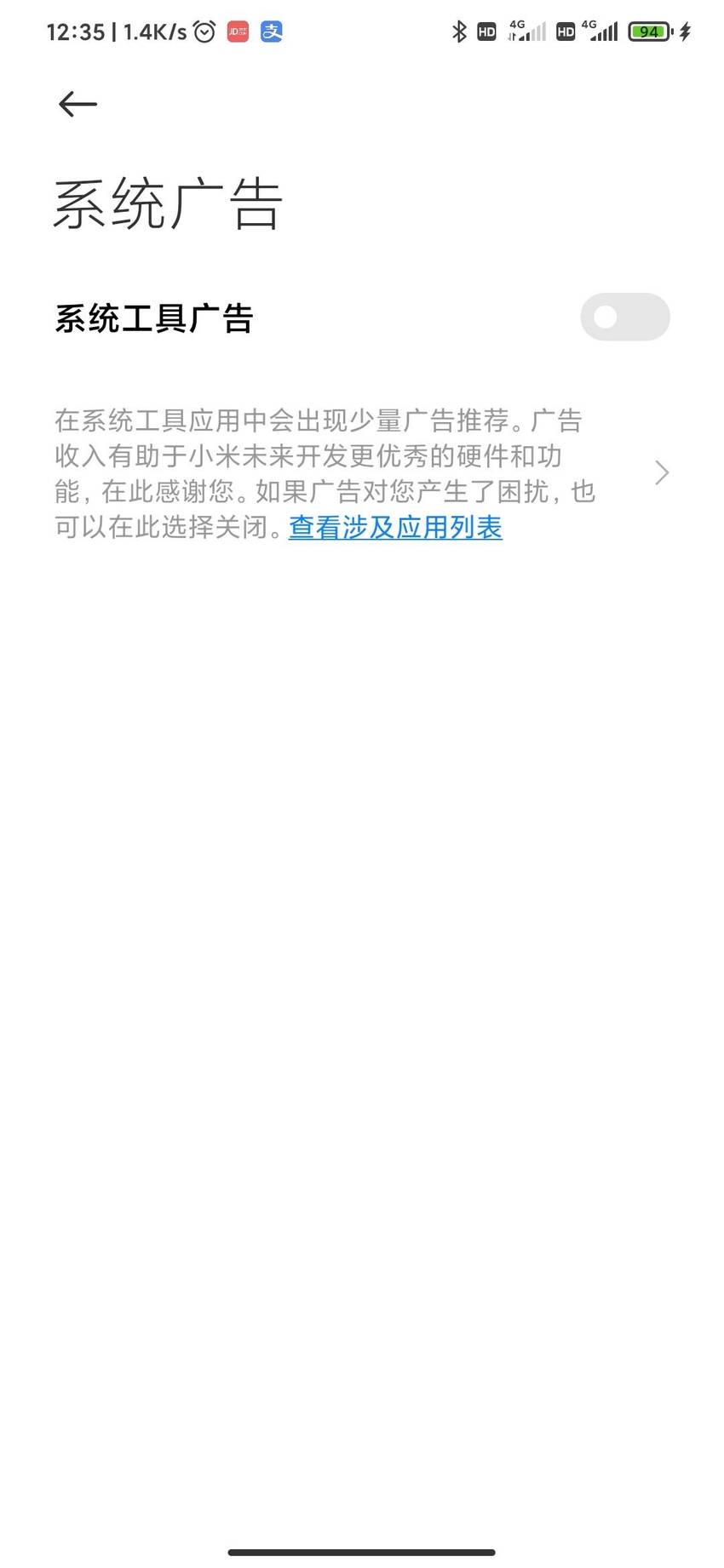Tap the chevron next to the ad description
The height and width of the screenshot is (1568, 724).
pyautogui.click(x=662, y=473)
